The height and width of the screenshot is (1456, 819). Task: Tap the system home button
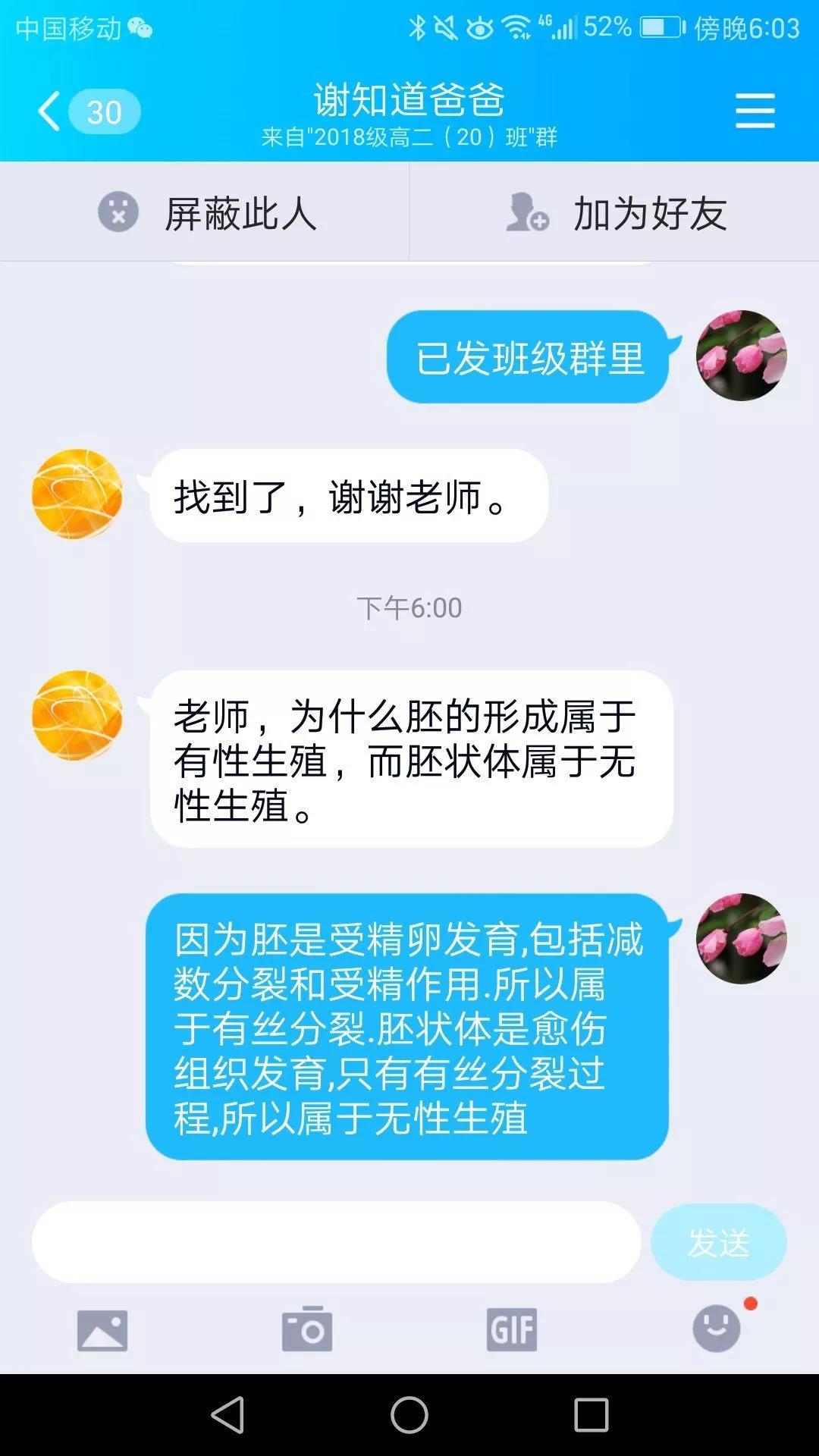(x=409, y=1415)
